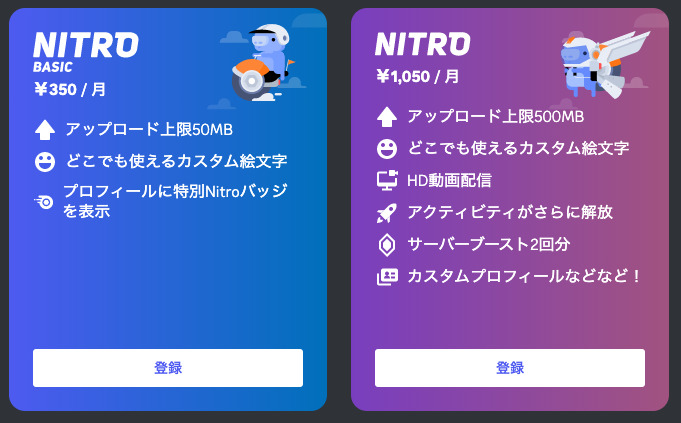Tap 登録 on the Nitro Basic card
681x423 pixels.
(168, 368)
